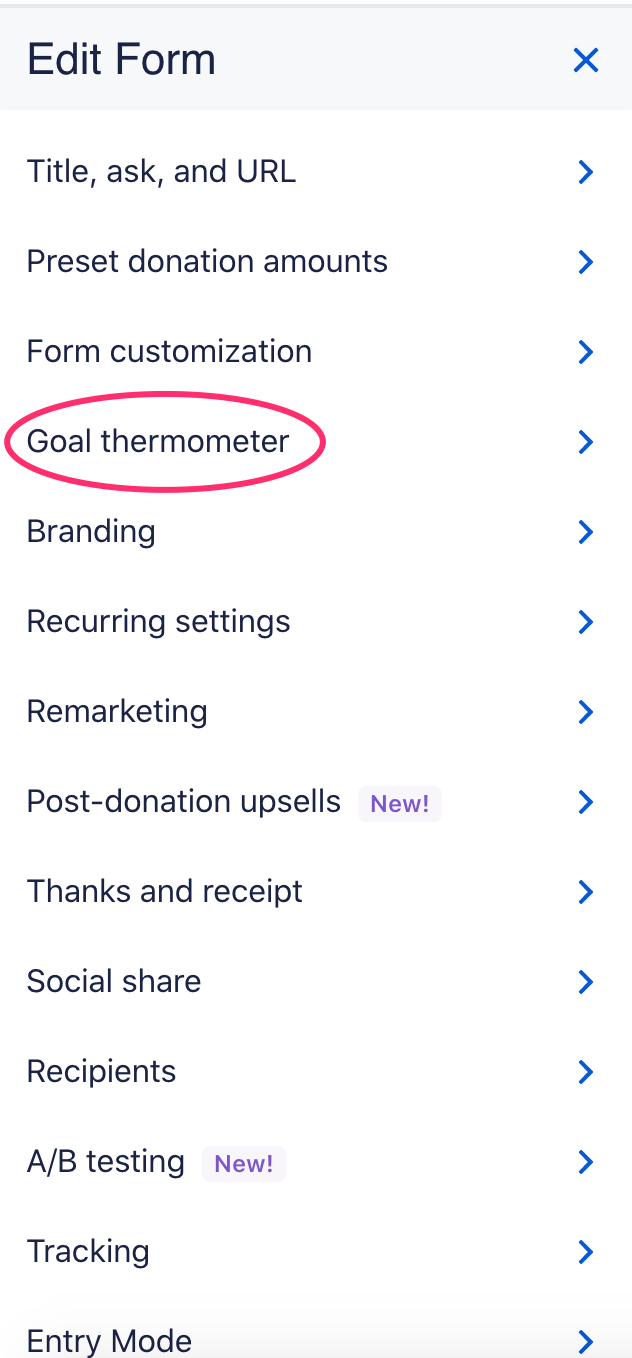Open the Goal thermometer settings
This screenshot has width=632, height=1358.
coord(316,442)
